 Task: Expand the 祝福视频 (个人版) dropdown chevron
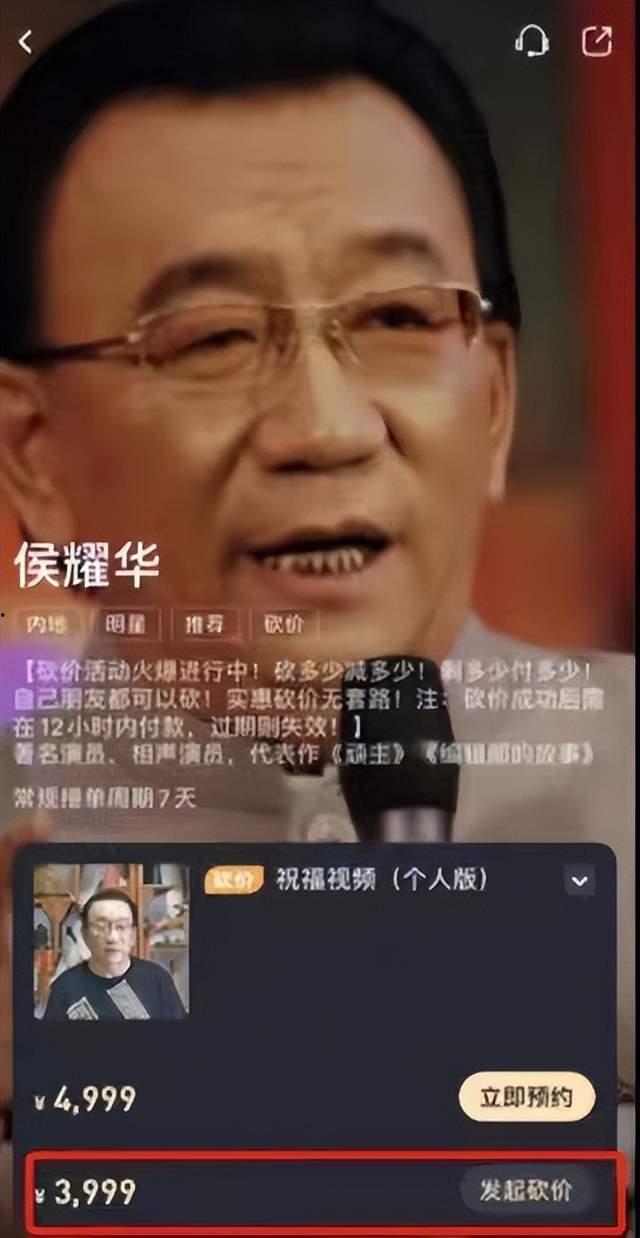coord(579,881)
